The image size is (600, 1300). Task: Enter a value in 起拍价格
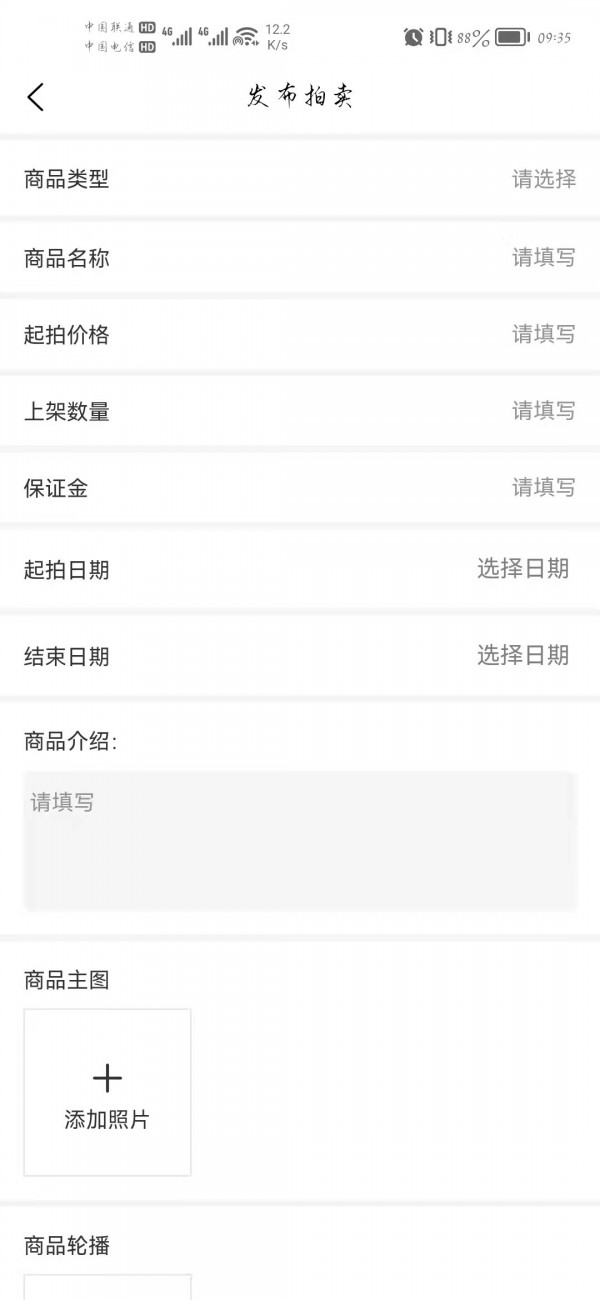coord(543,335)
